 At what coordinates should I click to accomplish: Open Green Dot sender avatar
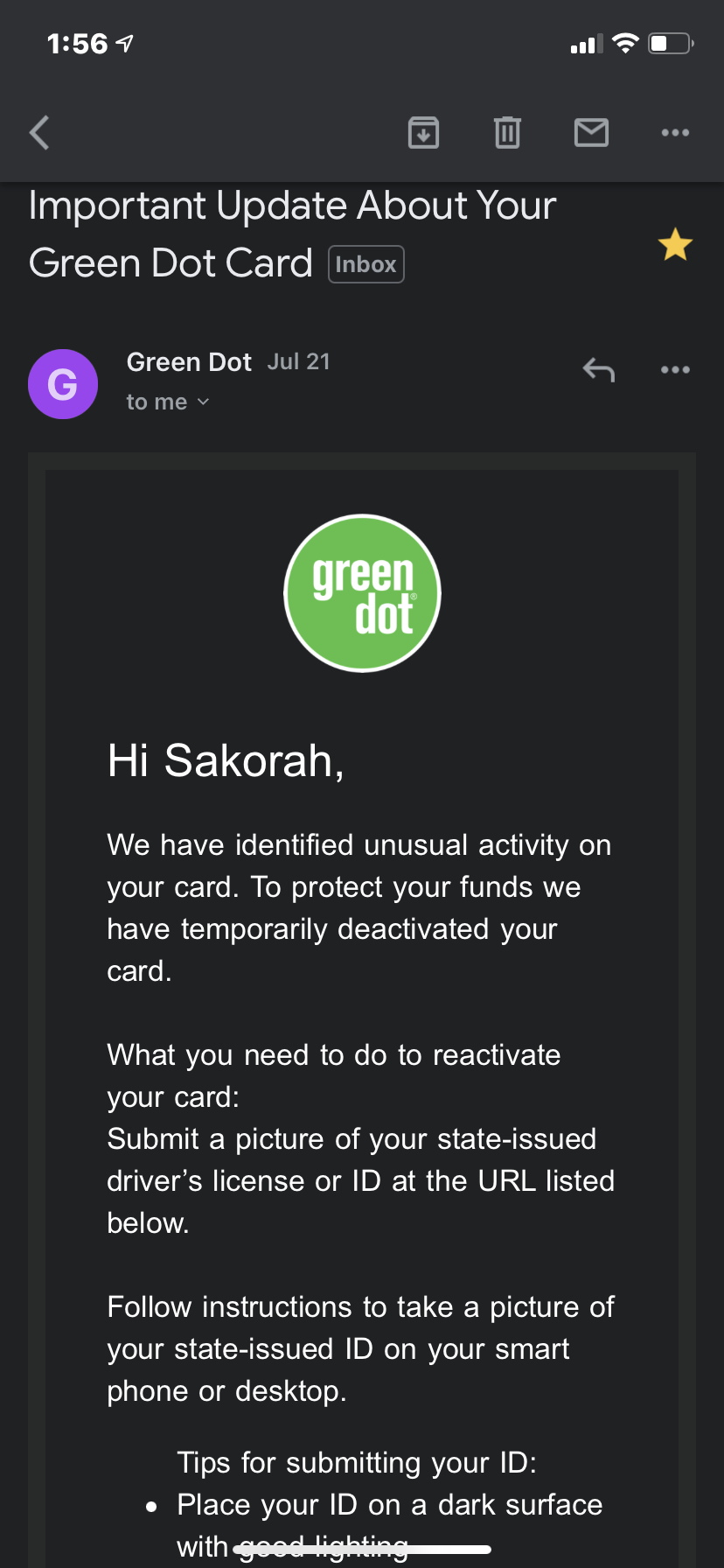tap(63, 384)
